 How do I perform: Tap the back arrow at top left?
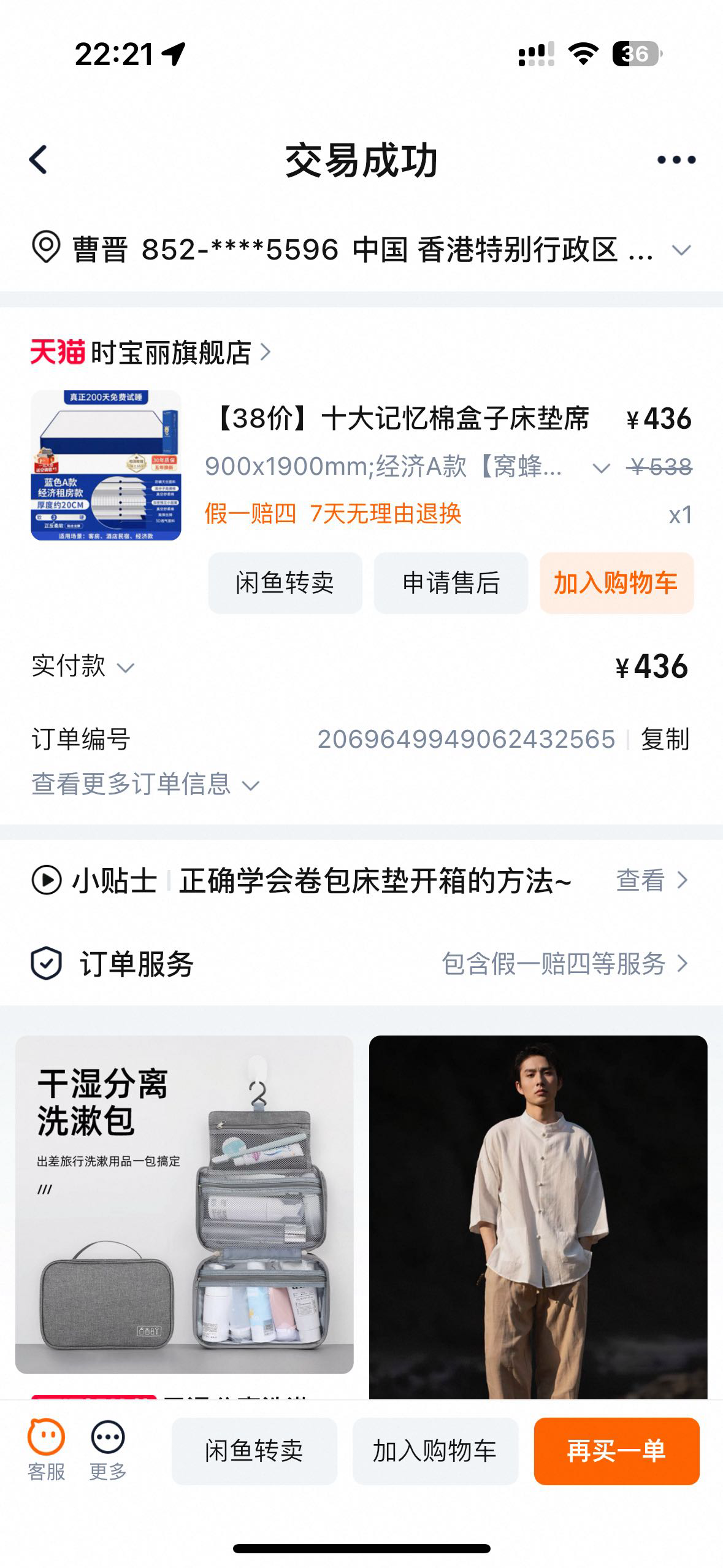[37, 158]
